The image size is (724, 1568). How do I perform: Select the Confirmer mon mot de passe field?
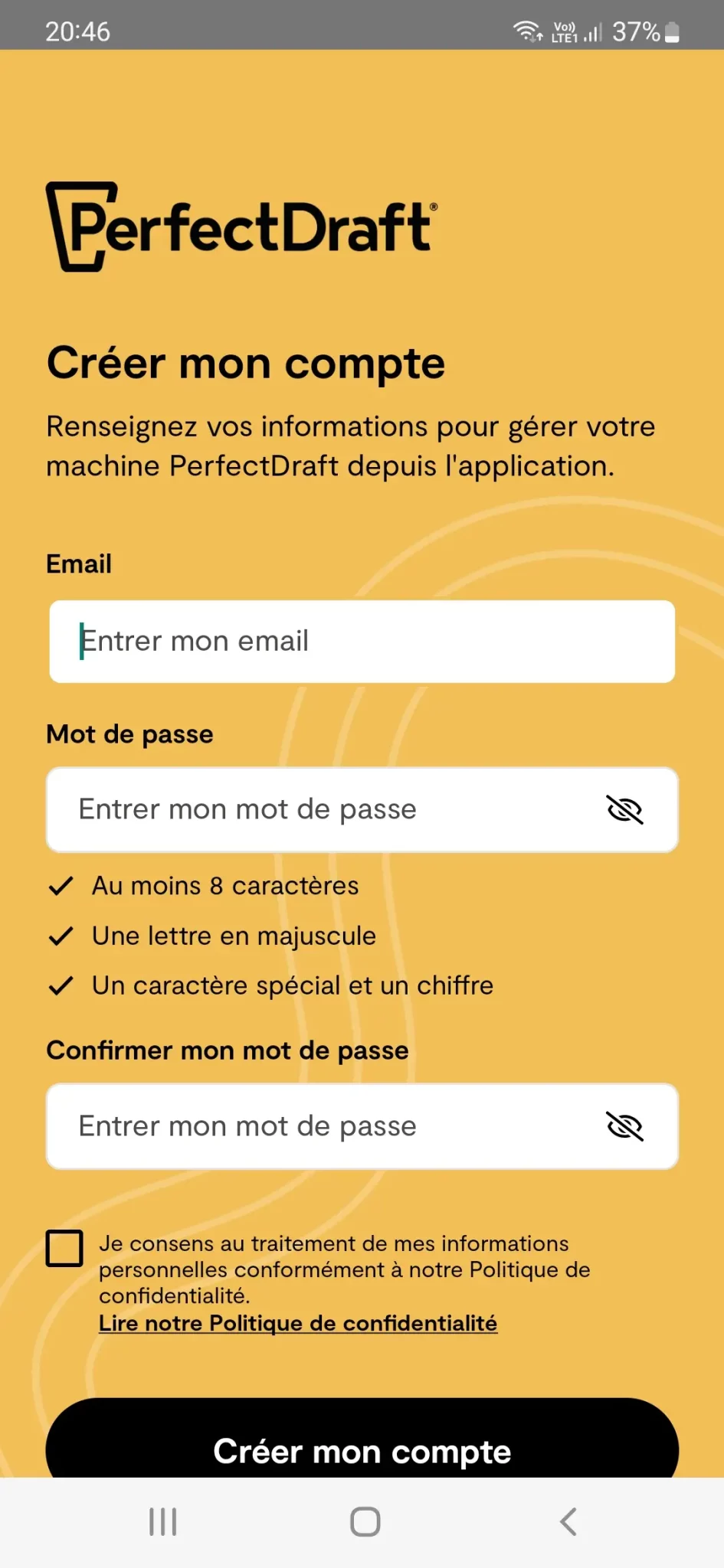(x=362, y=1126)
